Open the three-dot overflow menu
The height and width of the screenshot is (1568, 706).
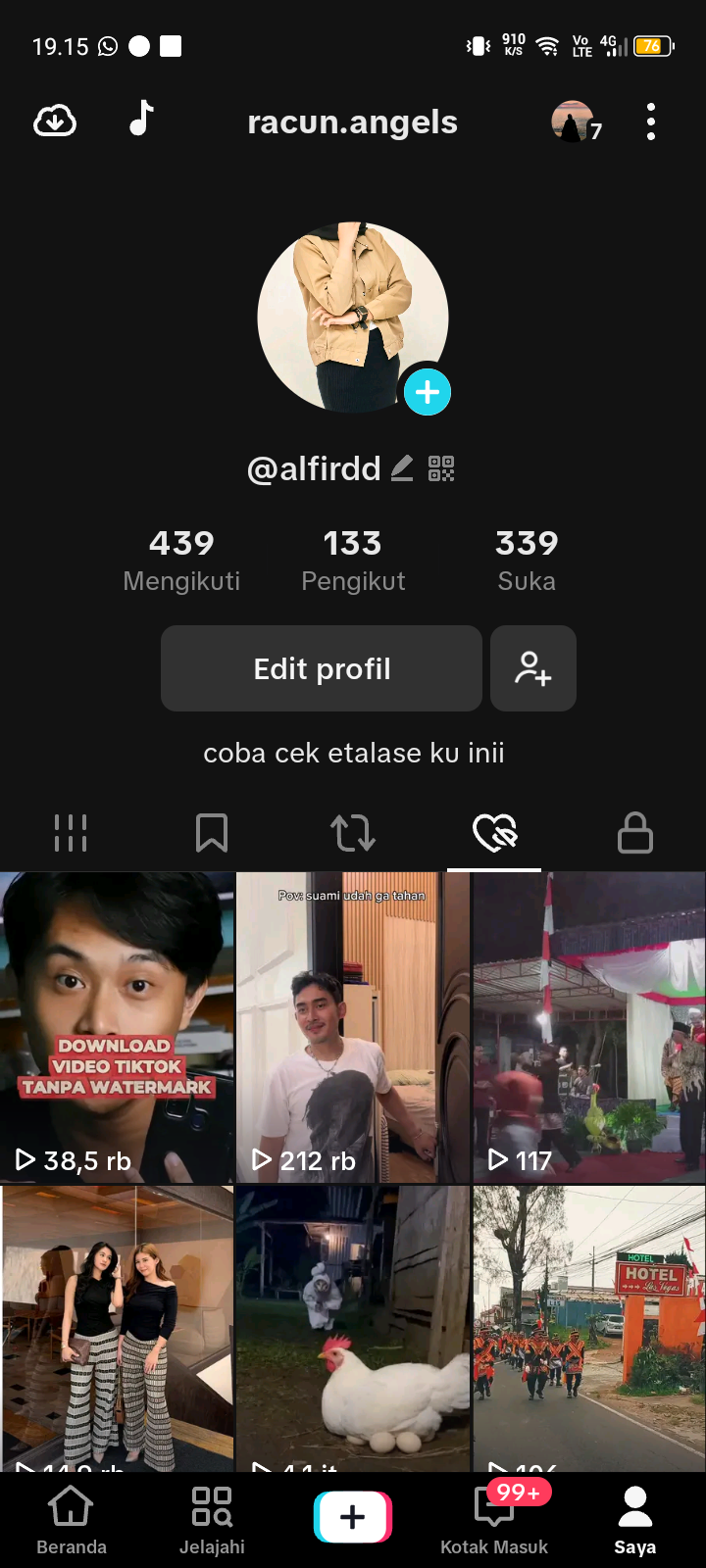[x=651, y=122]
